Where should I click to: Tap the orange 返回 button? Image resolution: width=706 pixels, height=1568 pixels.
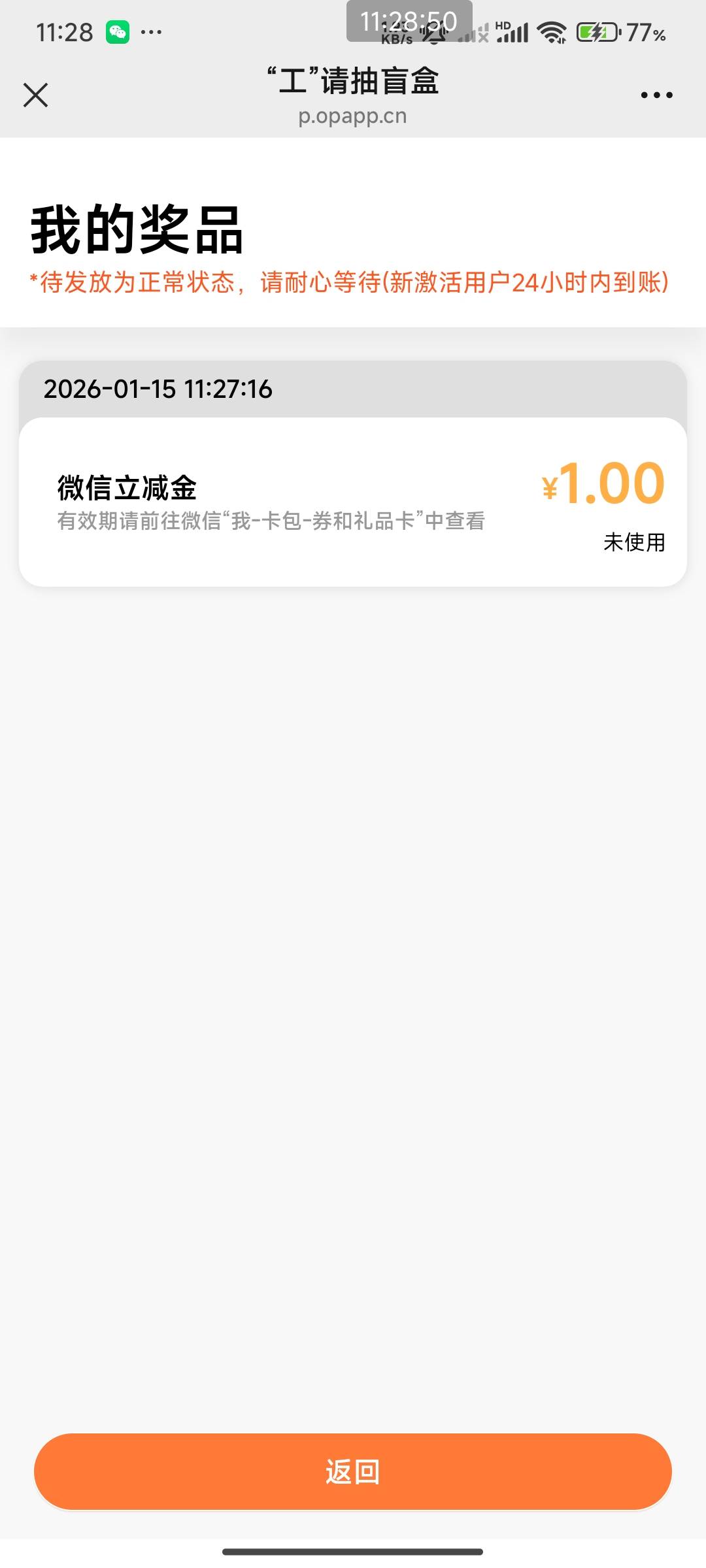[x=353, y=1471]
